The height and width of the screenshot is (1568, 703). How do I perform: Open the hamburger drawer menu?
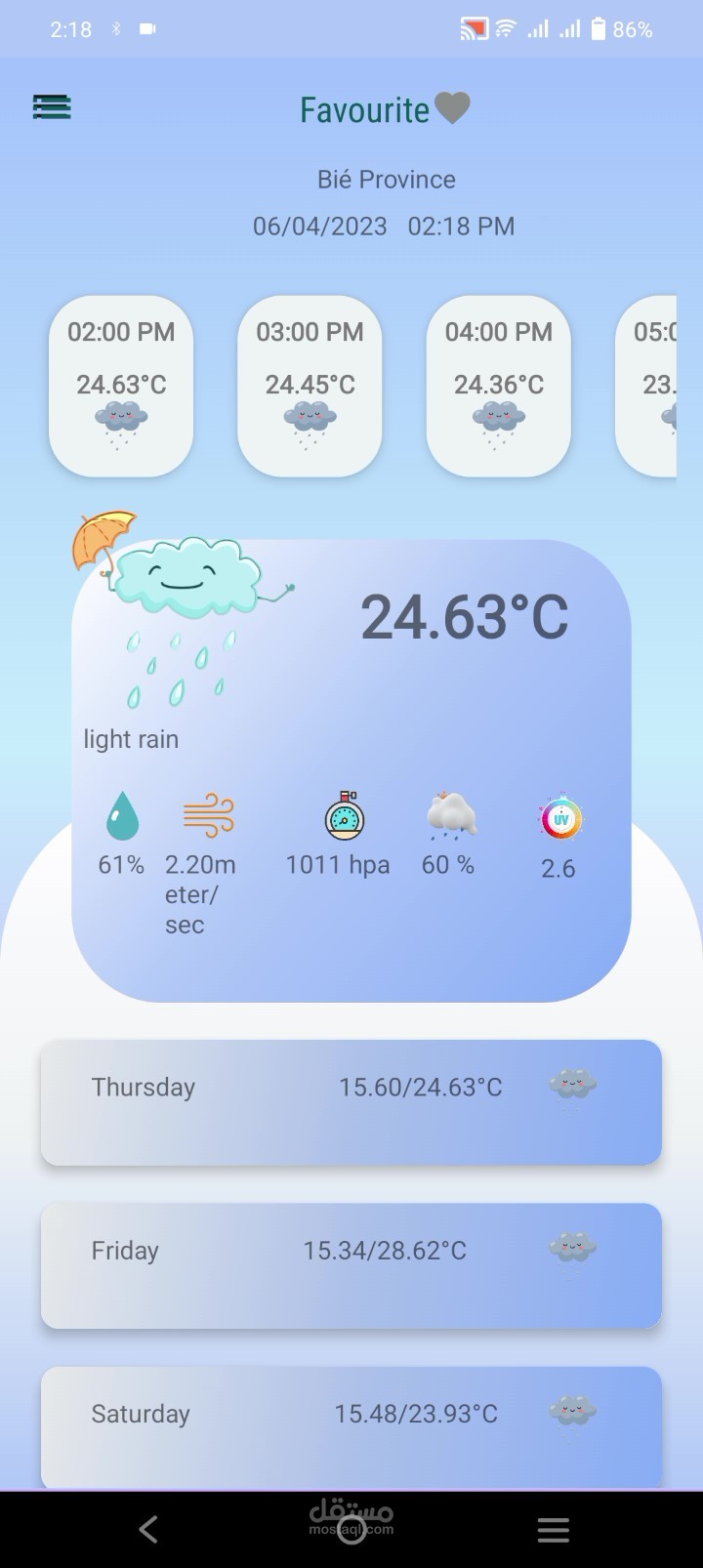tap(52, 107)
